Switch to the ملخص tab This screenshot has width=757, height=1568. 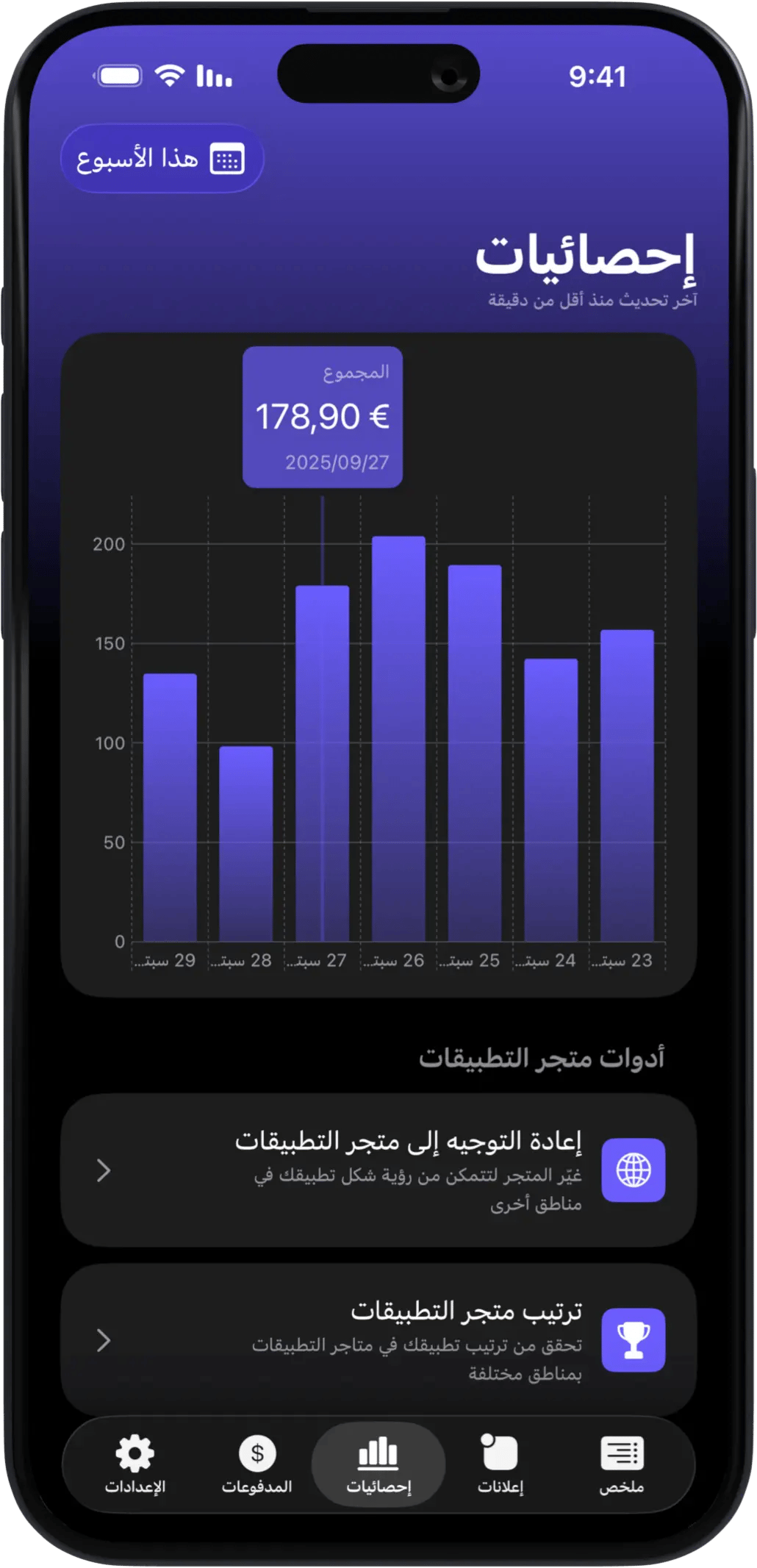click(622, 1465)
